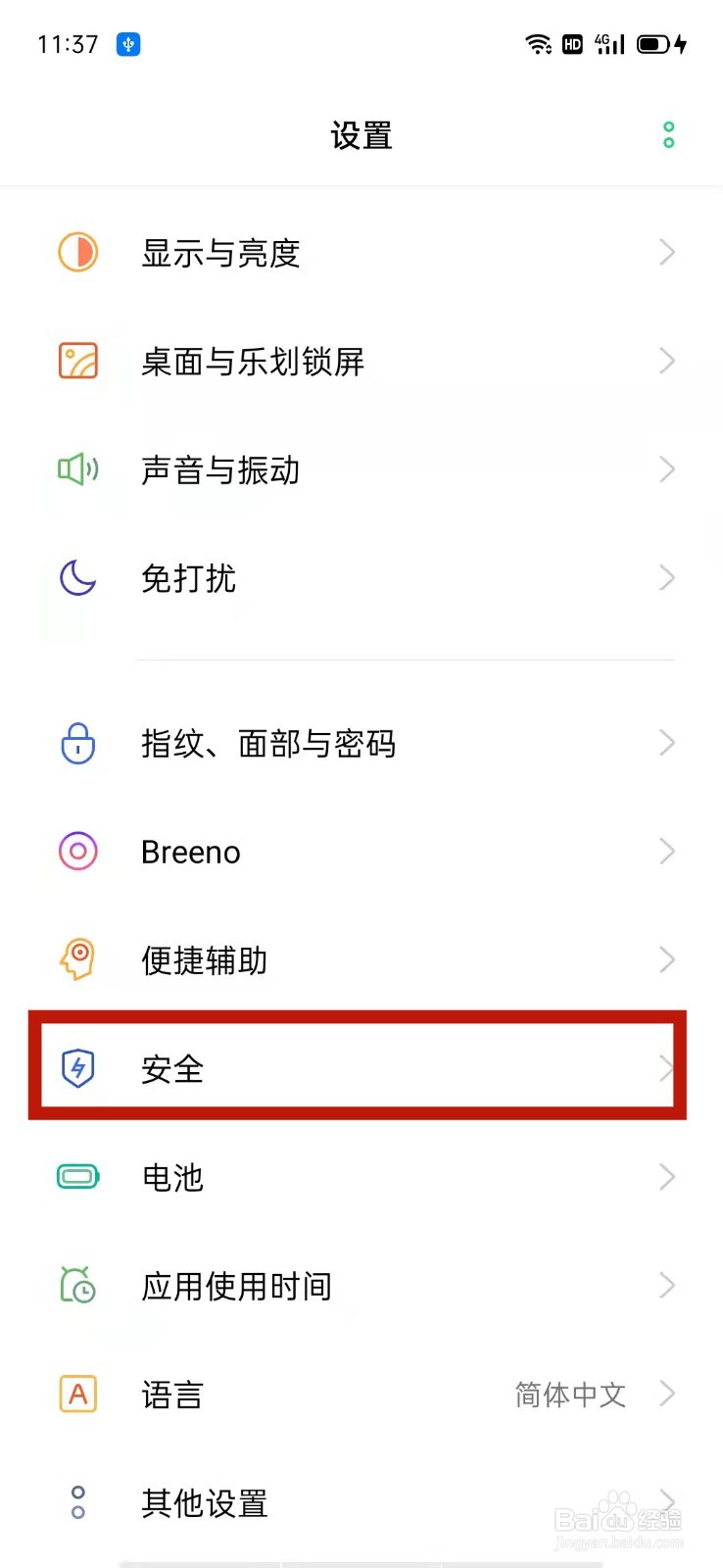Click the 声音与振动 speaker icon

[x=77, y=469]
